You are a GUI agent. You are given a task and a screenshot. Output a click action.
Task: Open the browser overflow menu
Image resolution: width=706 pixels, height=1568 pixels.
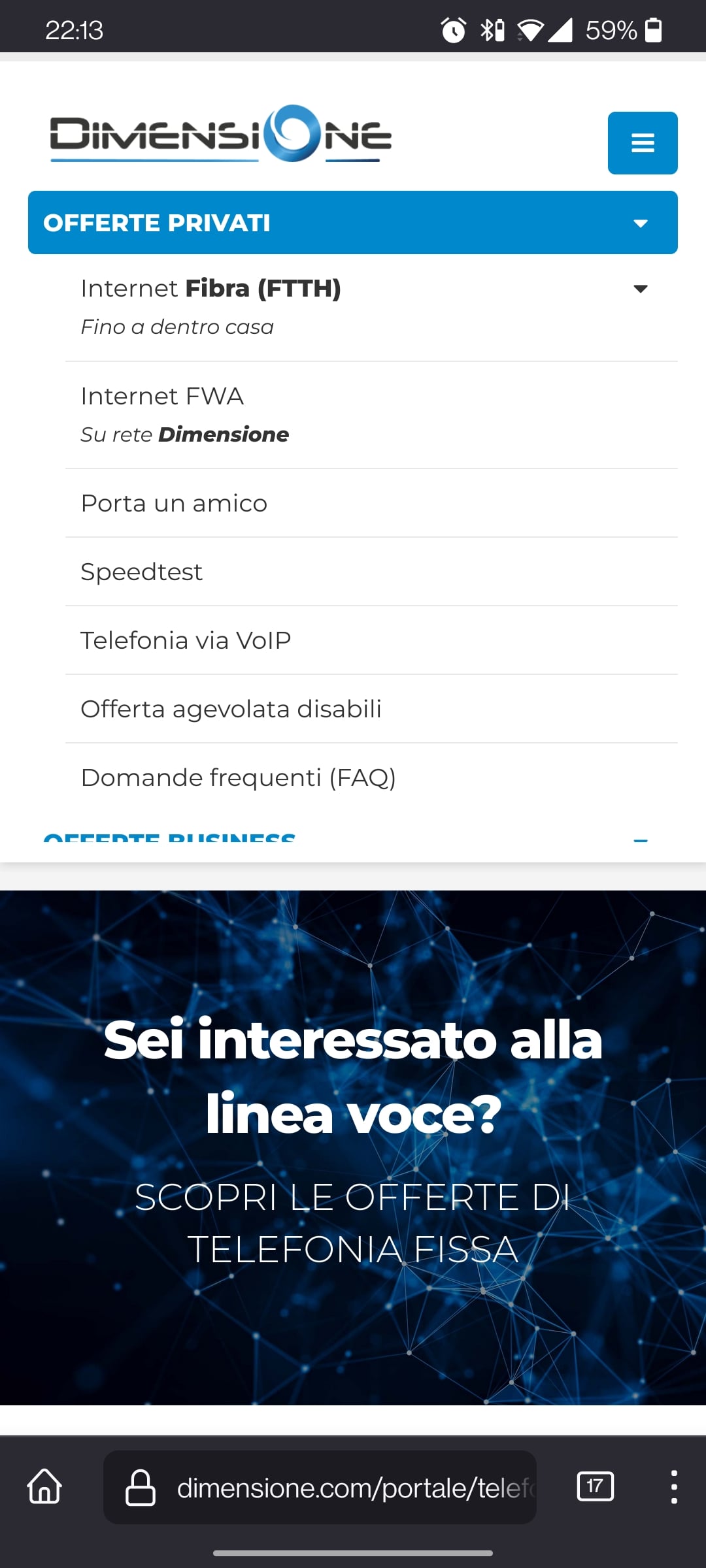point(673,1487)
